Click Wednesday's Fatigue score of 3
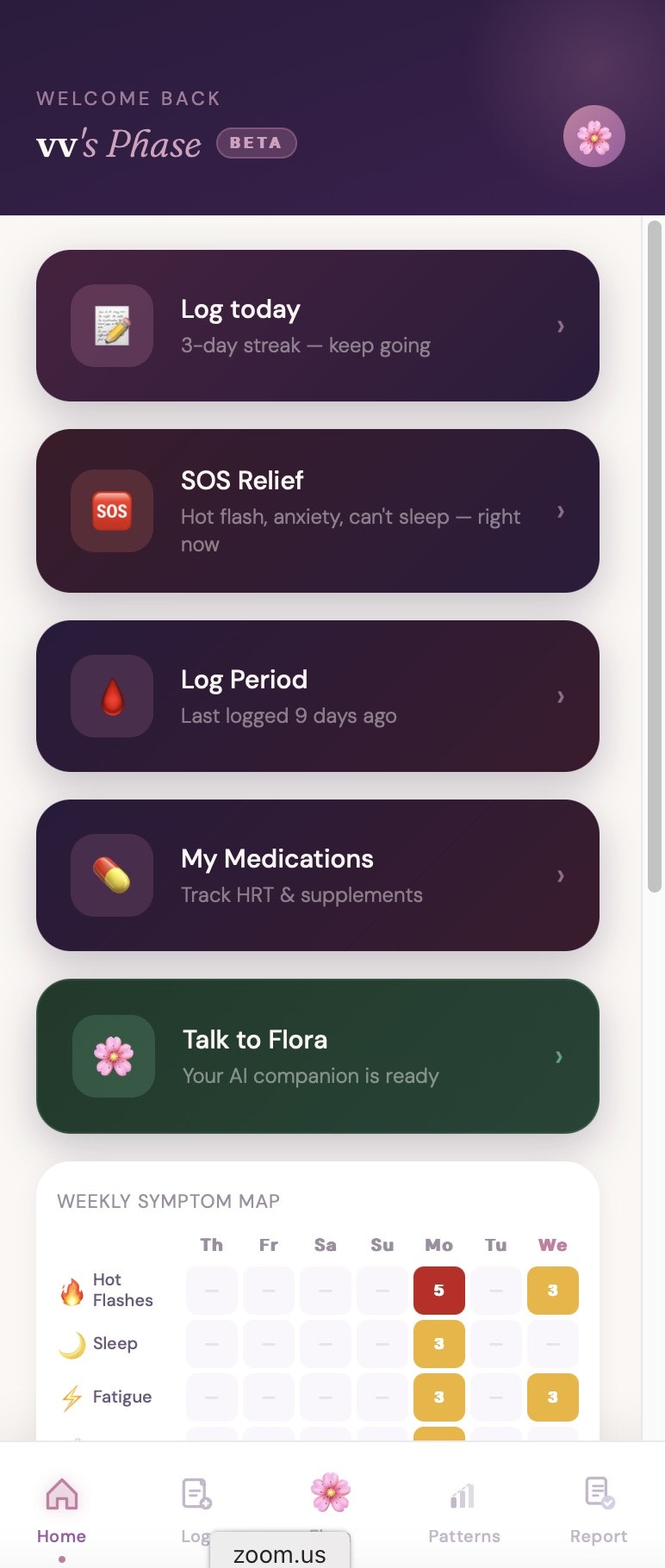 [x=552, y=1397]
